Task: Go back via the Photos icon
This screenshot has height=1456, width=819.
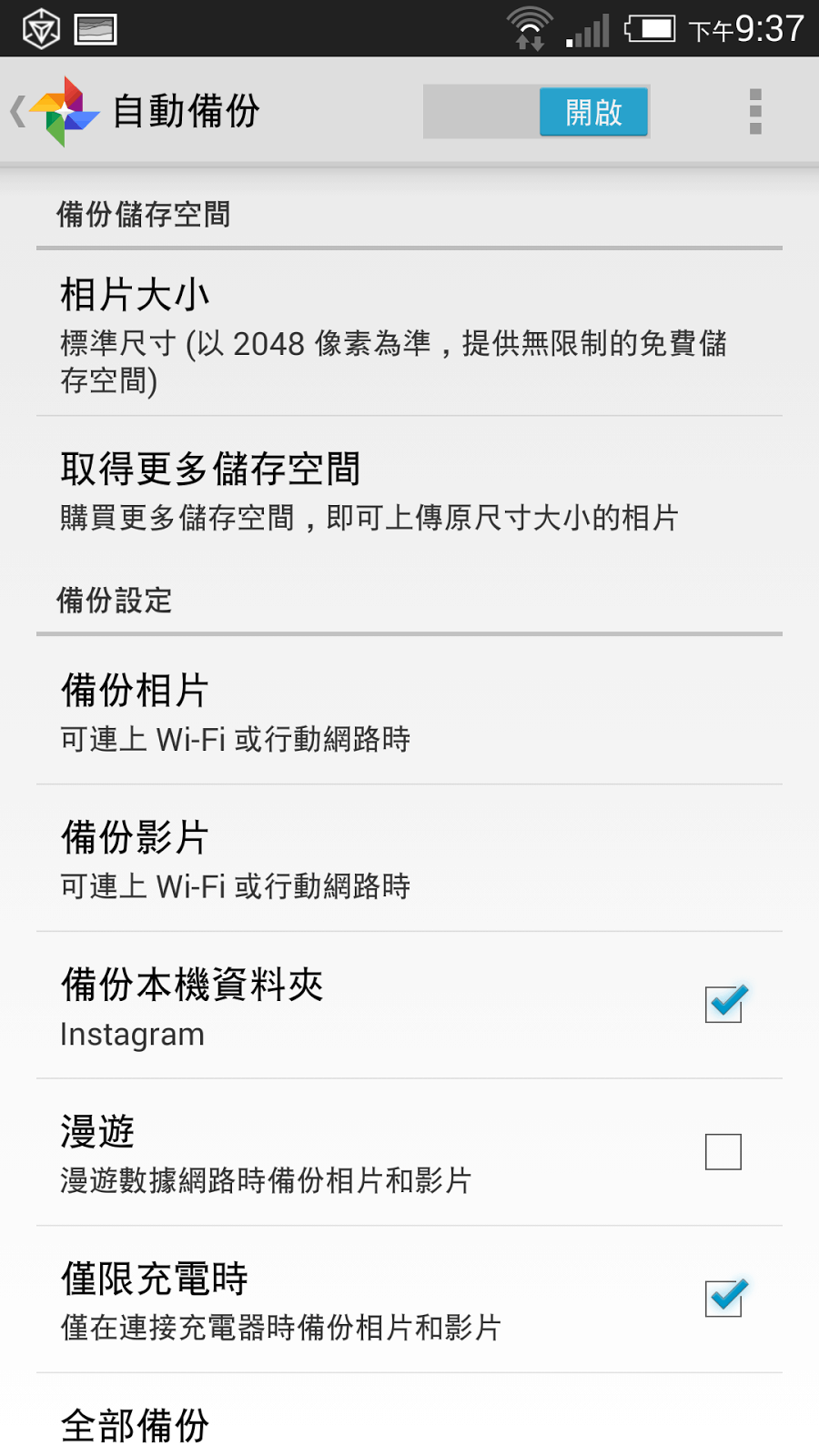Action: 56,111
